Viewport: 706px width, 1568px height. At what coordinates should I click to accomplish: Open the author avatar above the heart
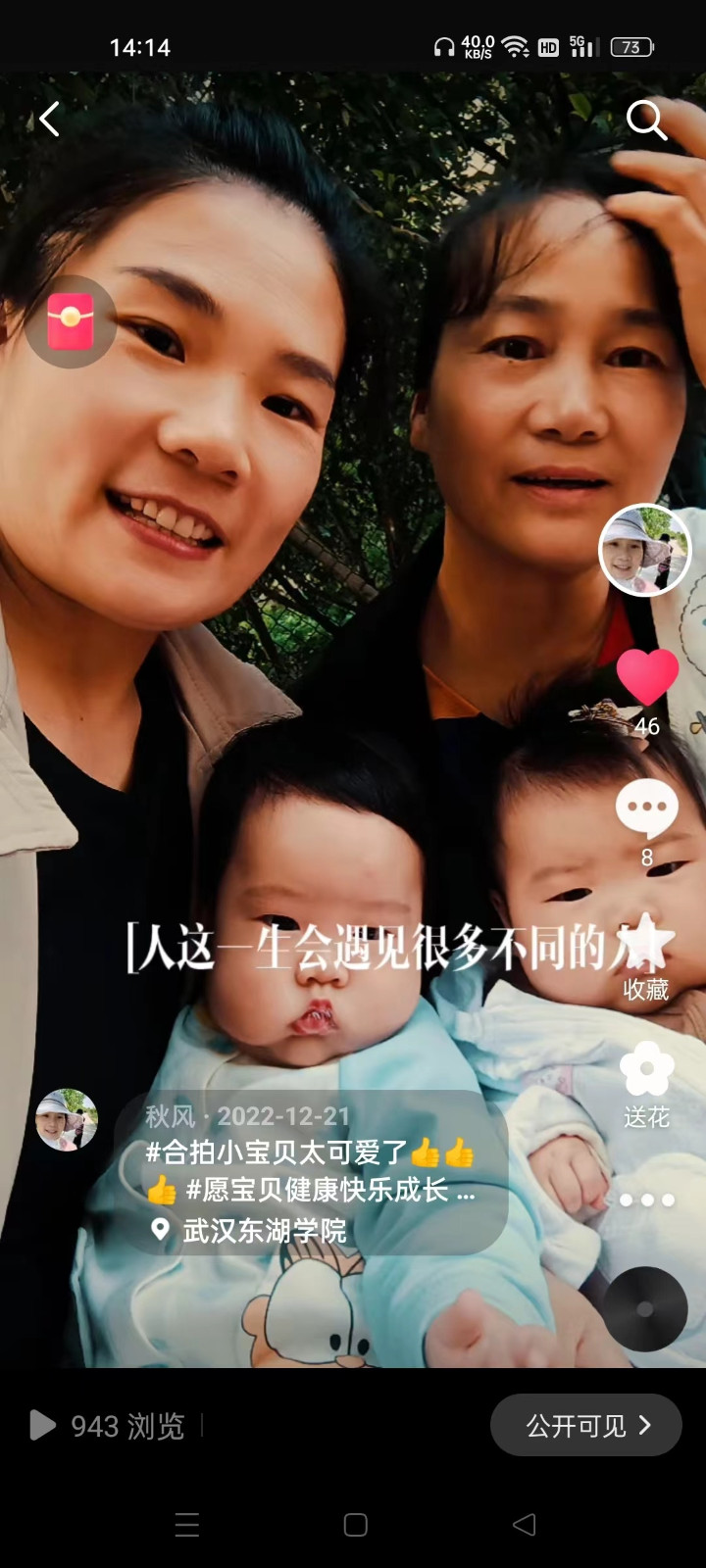point(644,550)
